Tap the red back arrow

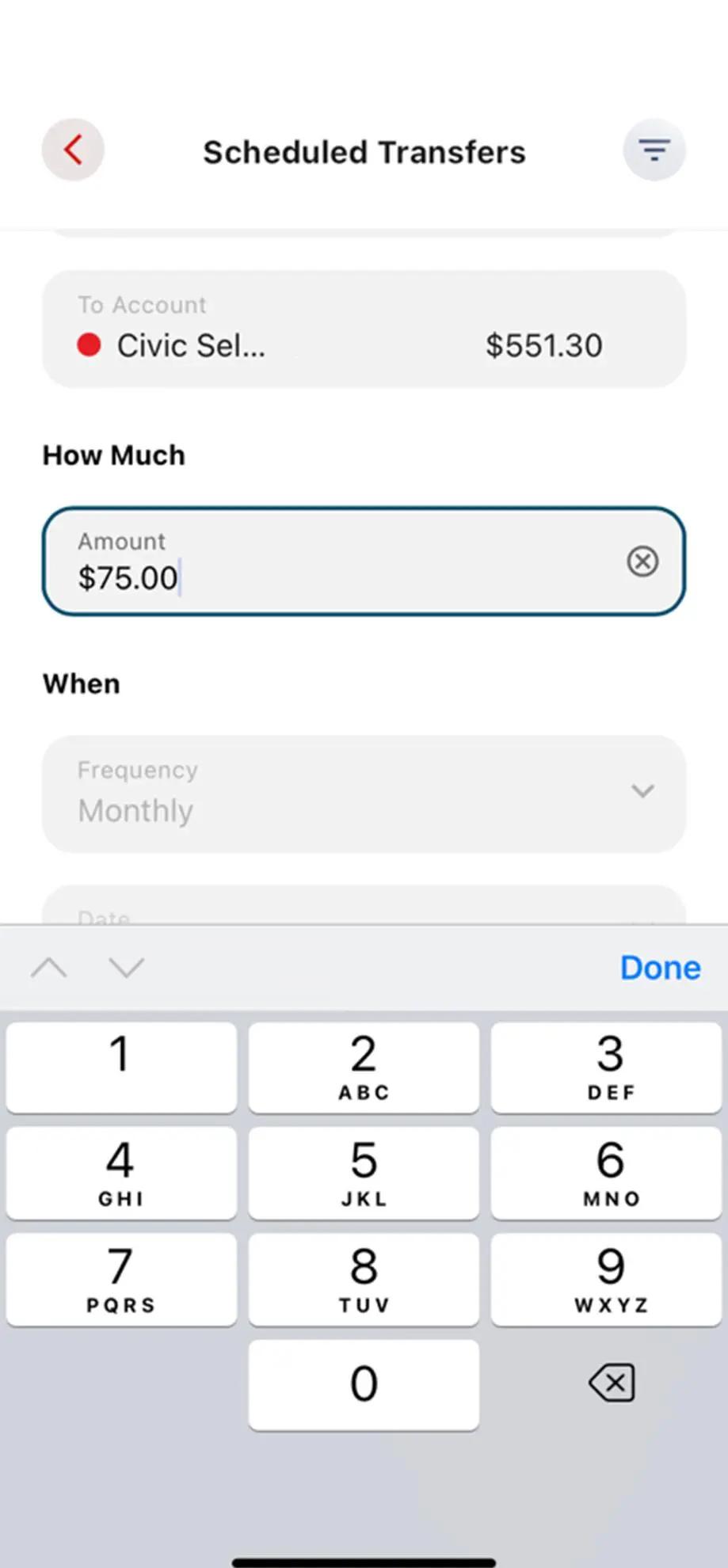coord(73,150)
